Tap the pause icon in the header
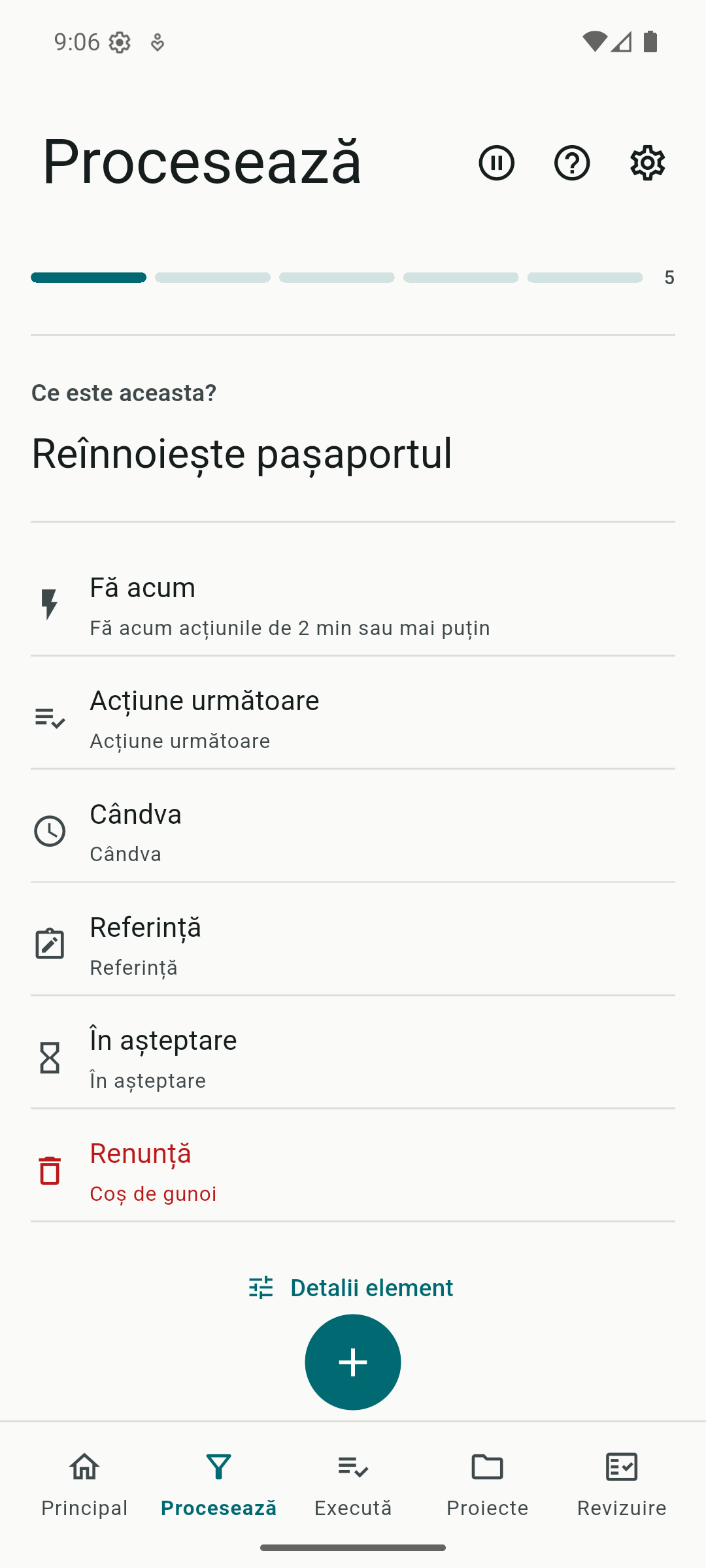Screen dimensions: 706x1568 496,163
